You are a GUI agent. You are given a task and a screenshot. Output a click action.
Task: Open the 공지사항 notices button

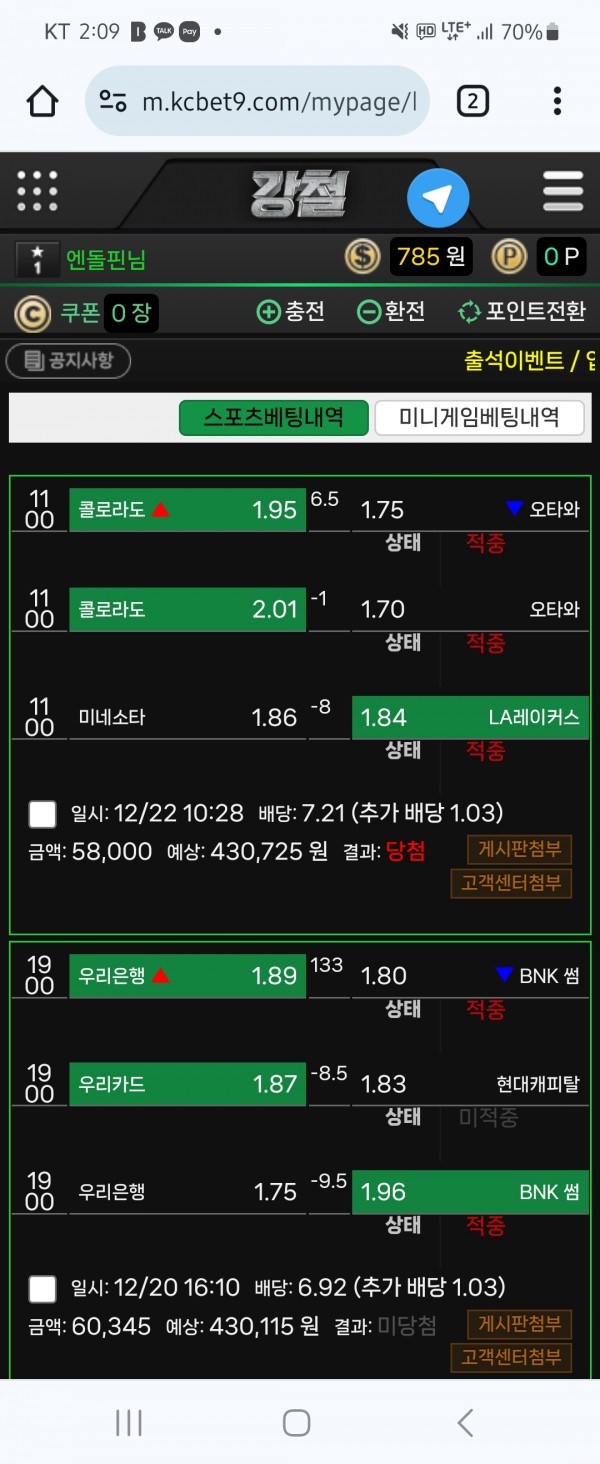coord(68,361)
